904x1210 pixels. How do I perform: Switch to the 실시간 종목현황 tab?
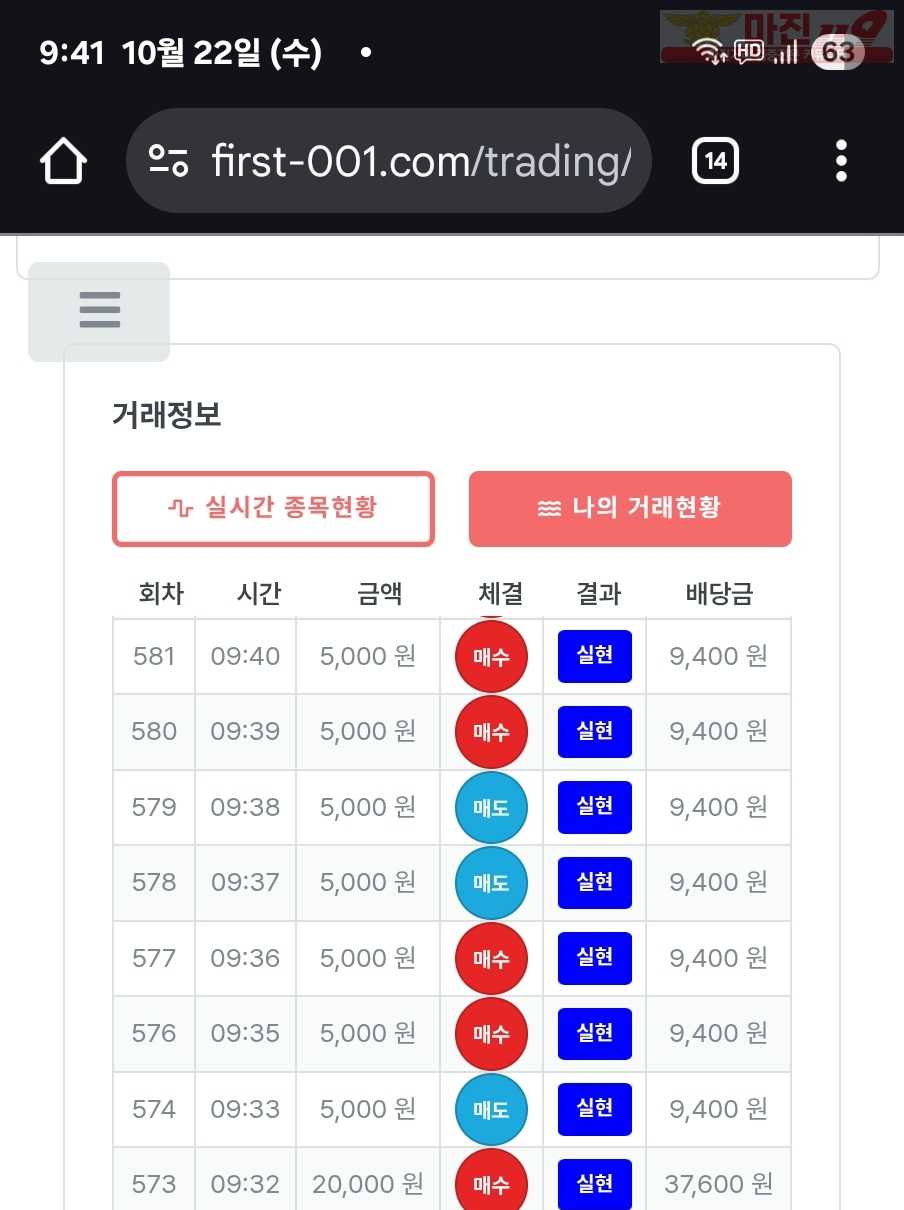(273, 509)
